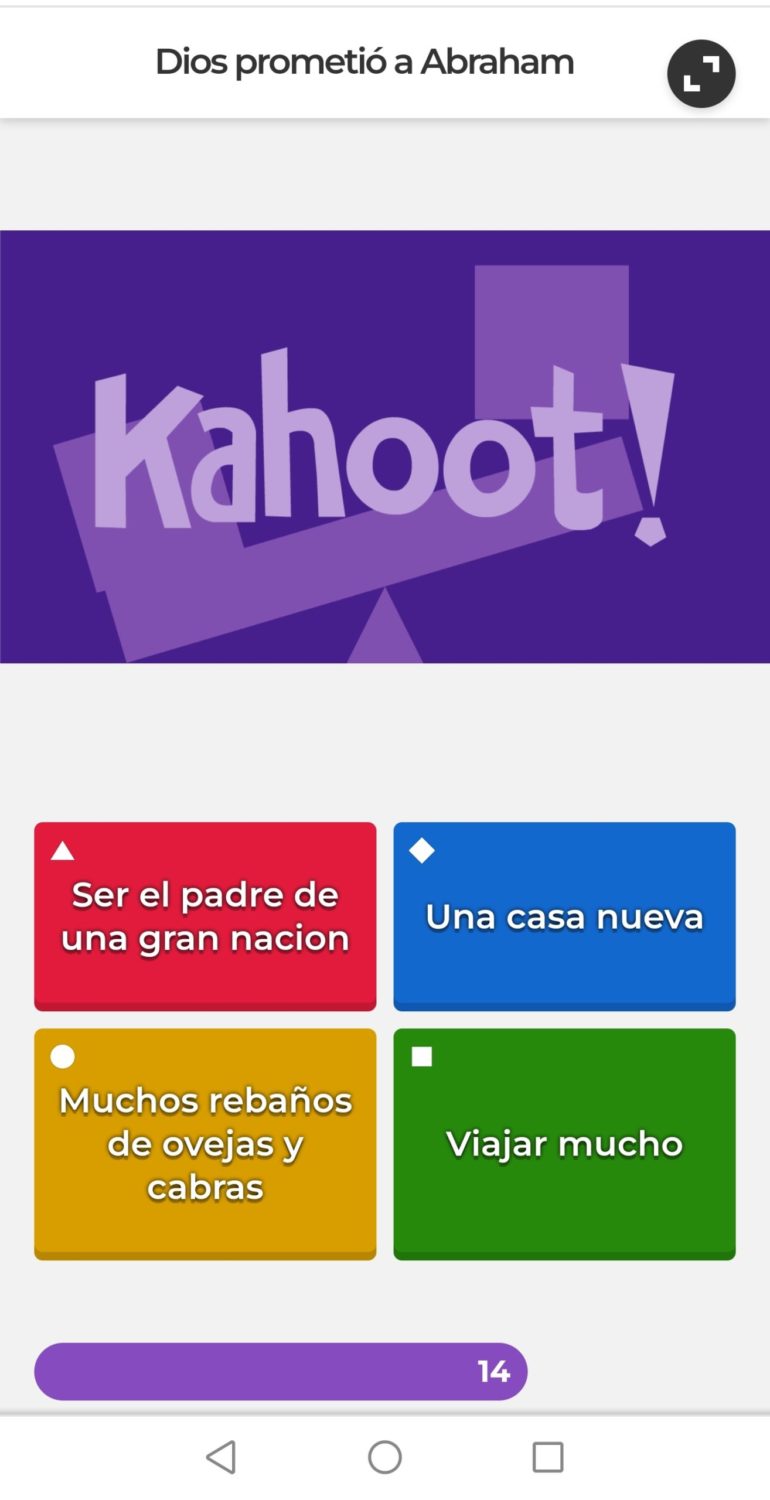Open recent apps from navigation bar
770x1500 pixels.
tap(548, 1457)
